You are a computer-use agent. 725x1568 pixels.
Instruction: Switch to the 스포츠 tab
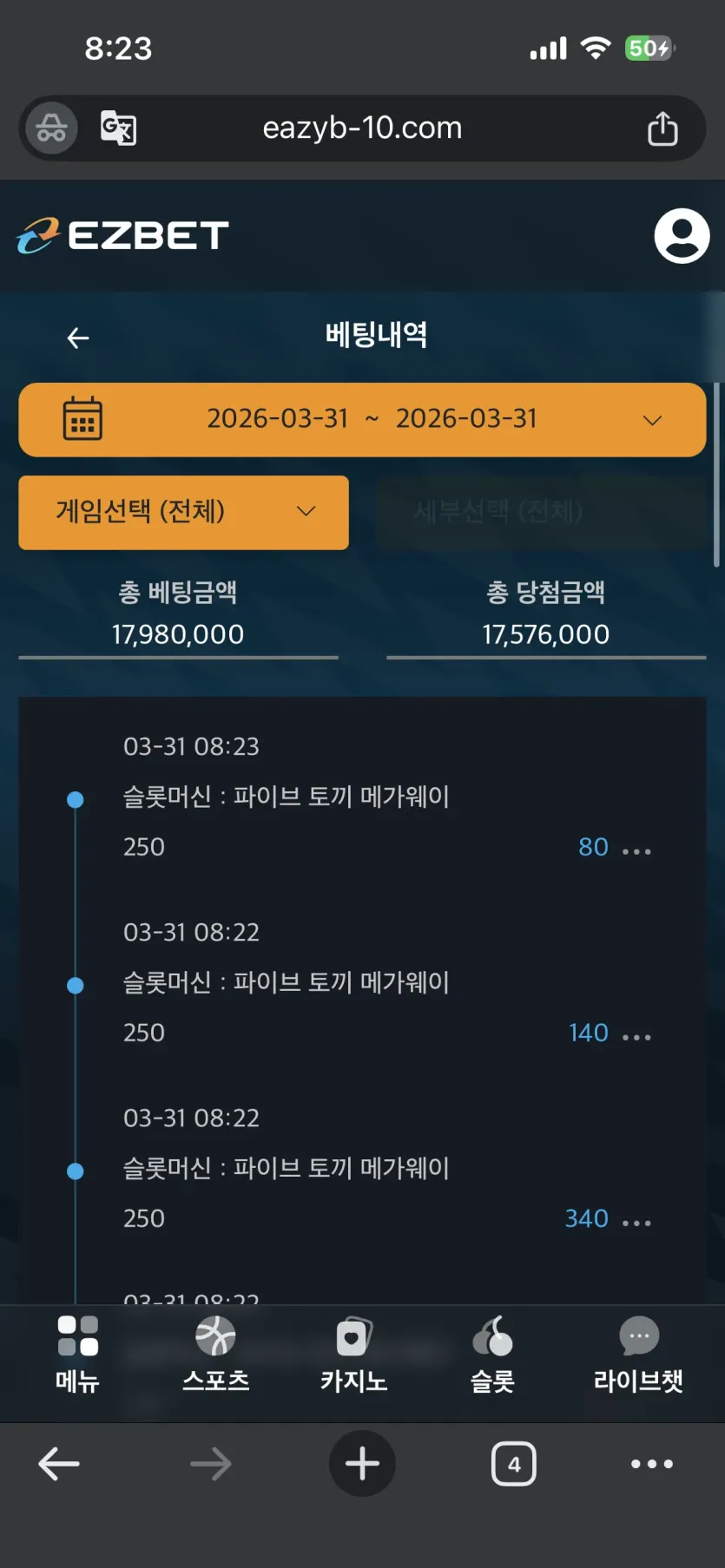tap(215, 1355)
